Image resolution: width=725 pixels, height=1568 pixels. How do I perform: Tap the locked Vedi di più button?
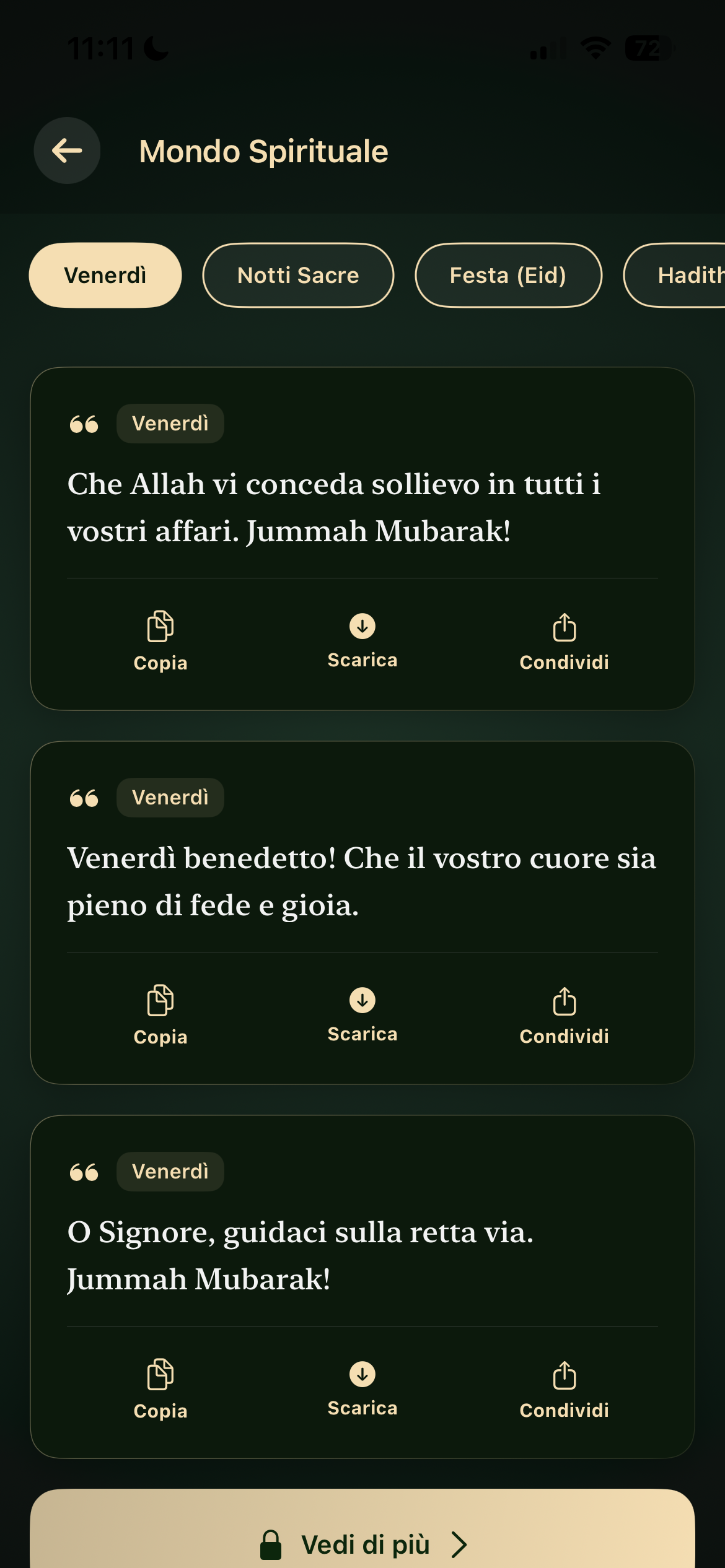[362, 1536]
